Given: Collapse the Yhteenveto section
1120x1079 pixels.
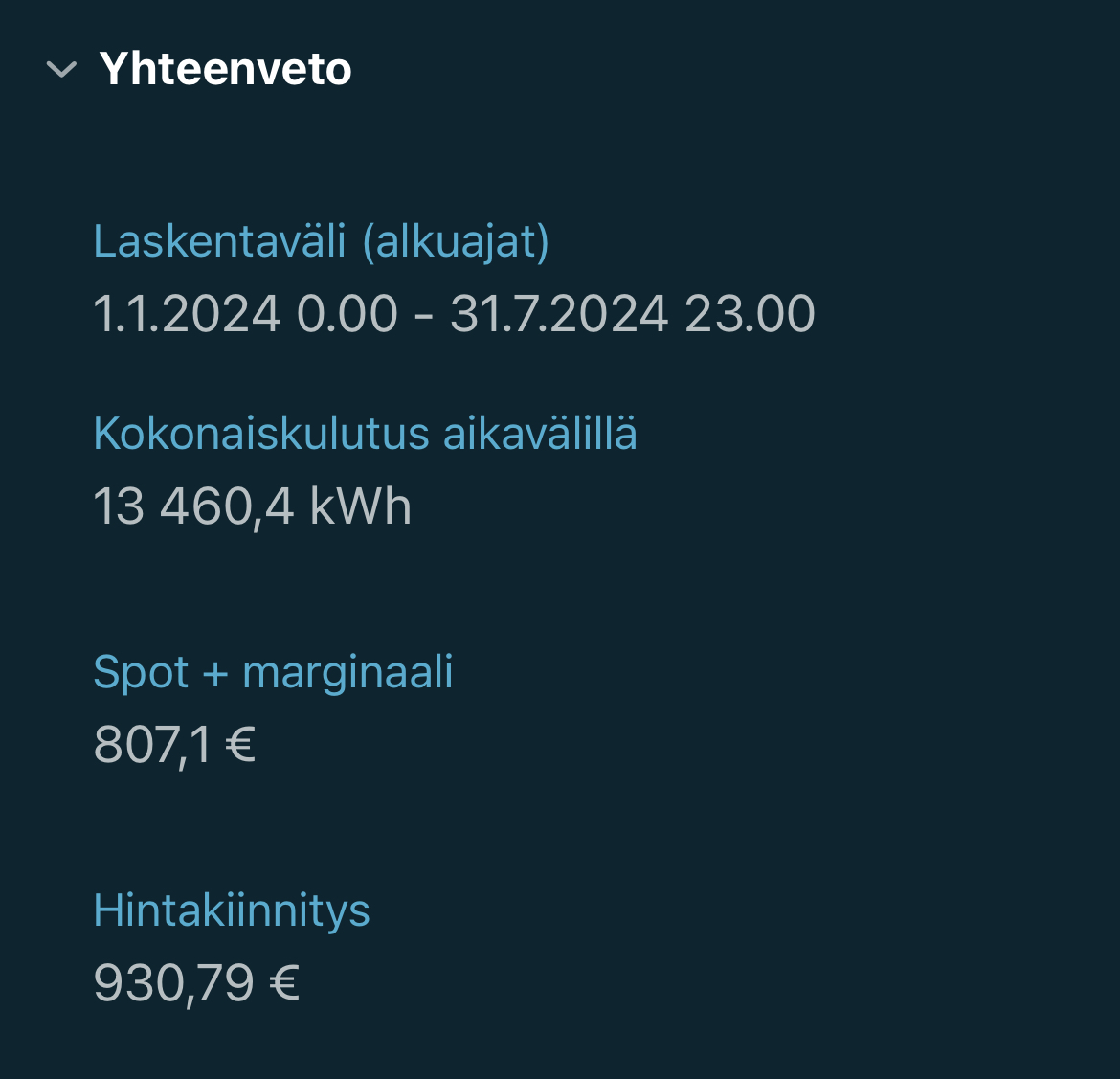Looking at the screenshot, I should (61, 70).
